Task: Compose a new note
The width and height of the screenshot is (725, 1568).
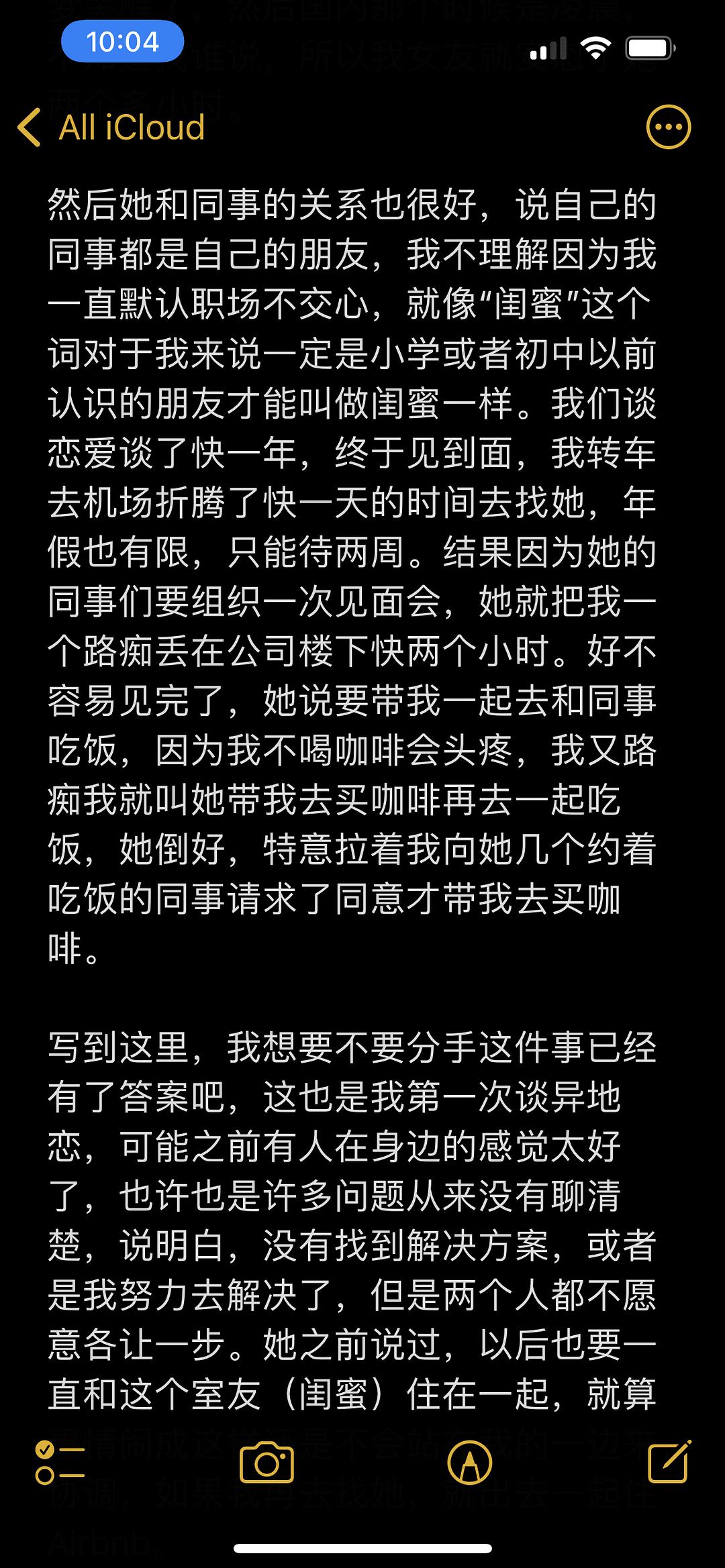Action: [x=669, y=1461]
